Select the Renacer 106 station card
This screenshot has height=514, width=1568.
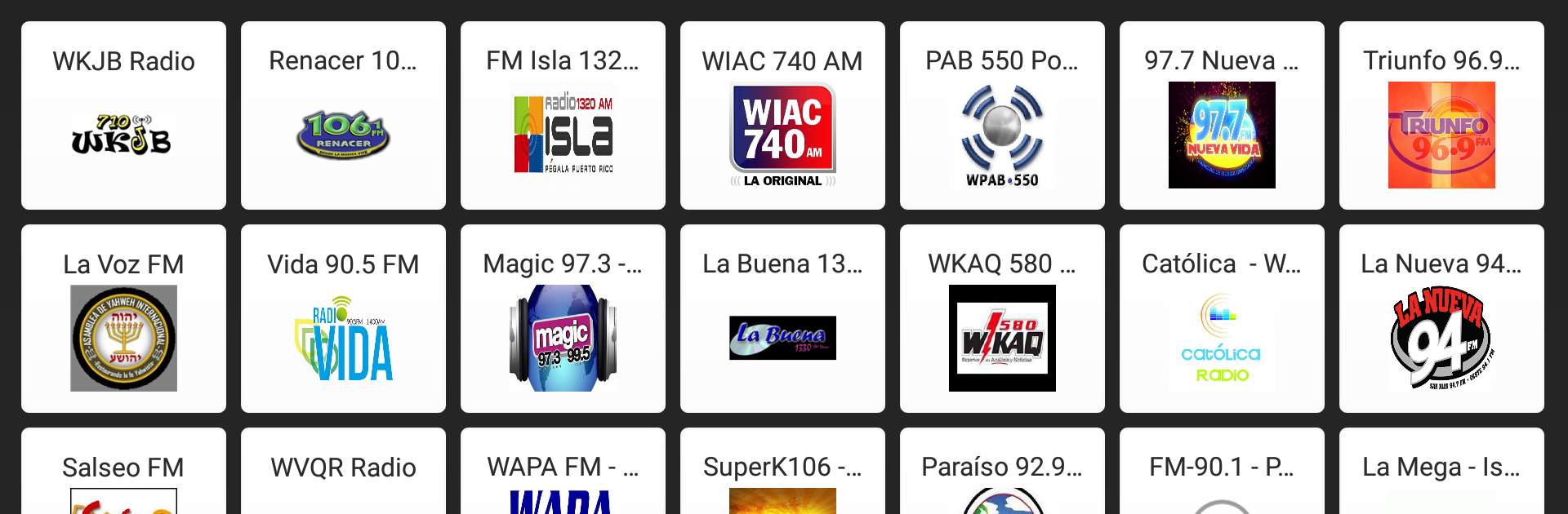[343, 116]
